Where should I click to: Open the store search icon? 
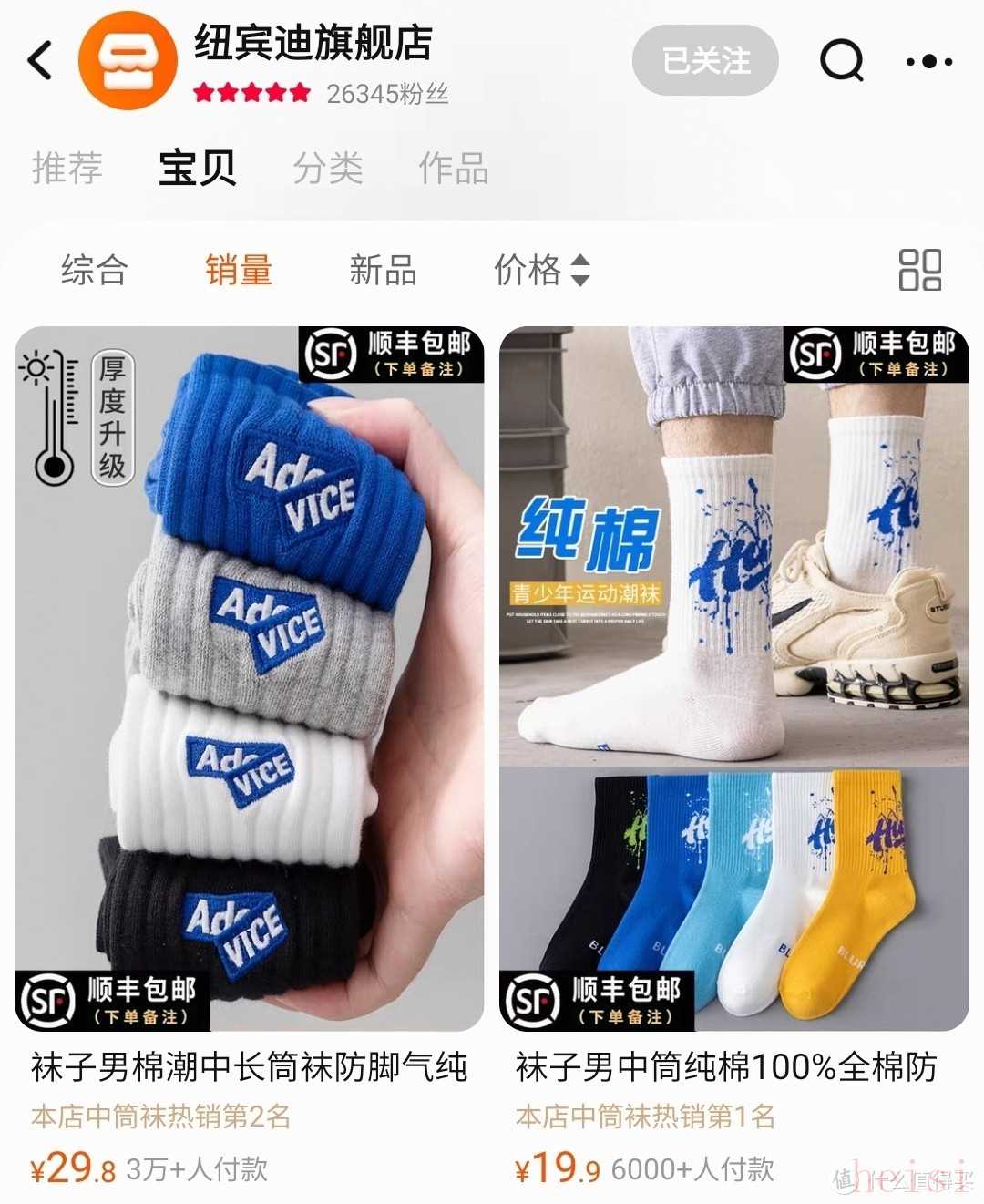coord(841,61)
